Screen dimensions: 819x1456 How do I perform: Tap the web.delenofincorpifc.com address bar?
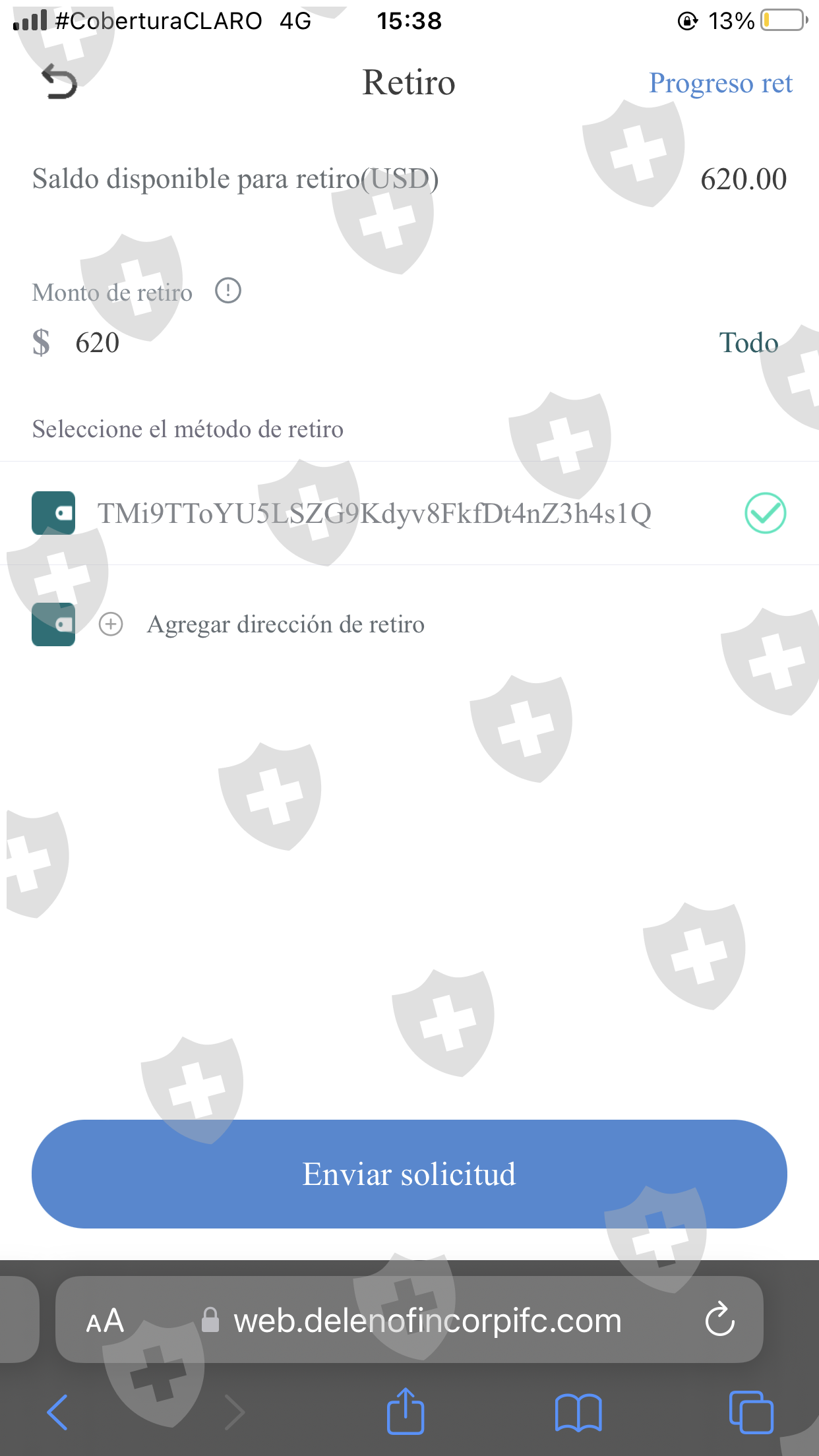coord(409,1319)
